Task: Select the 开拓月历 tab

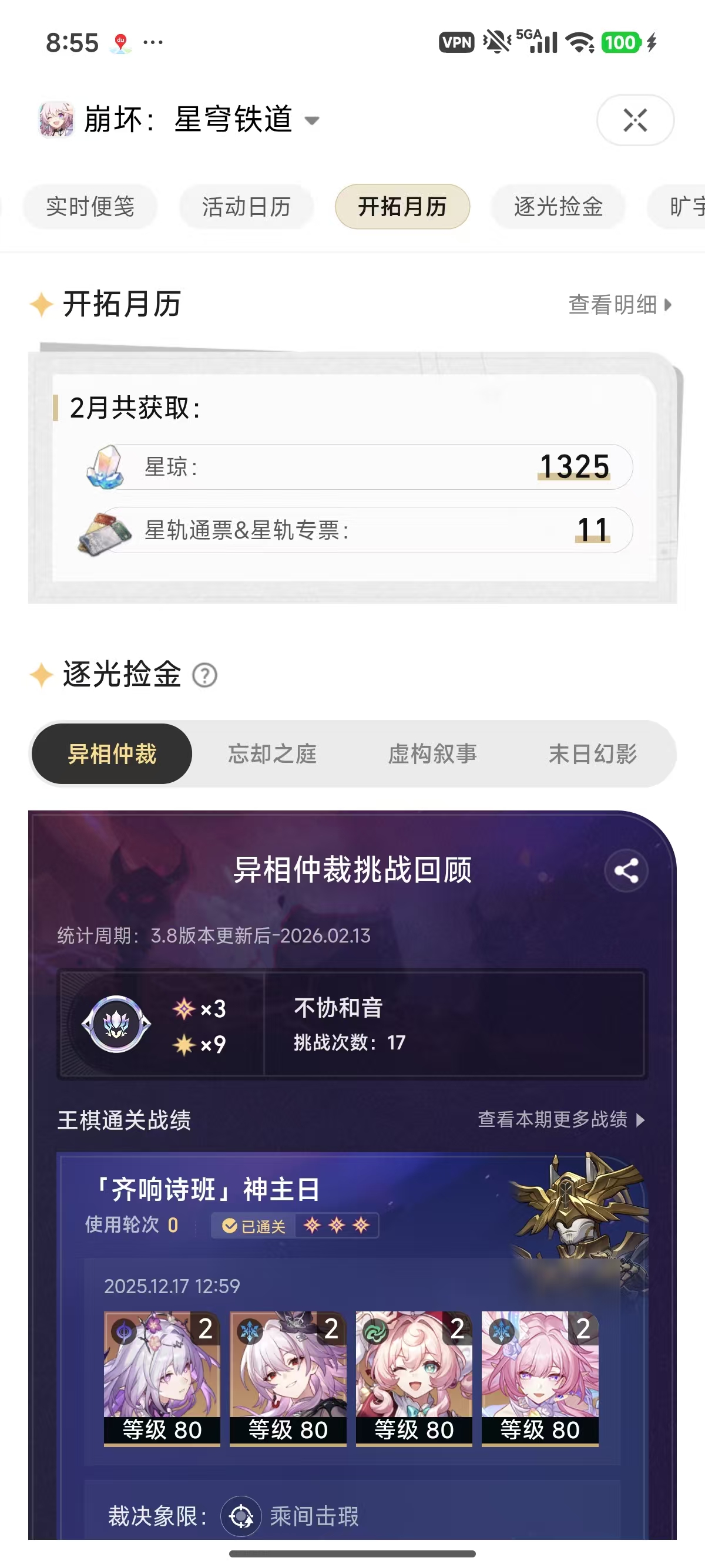Action: (x=402, y=207)
